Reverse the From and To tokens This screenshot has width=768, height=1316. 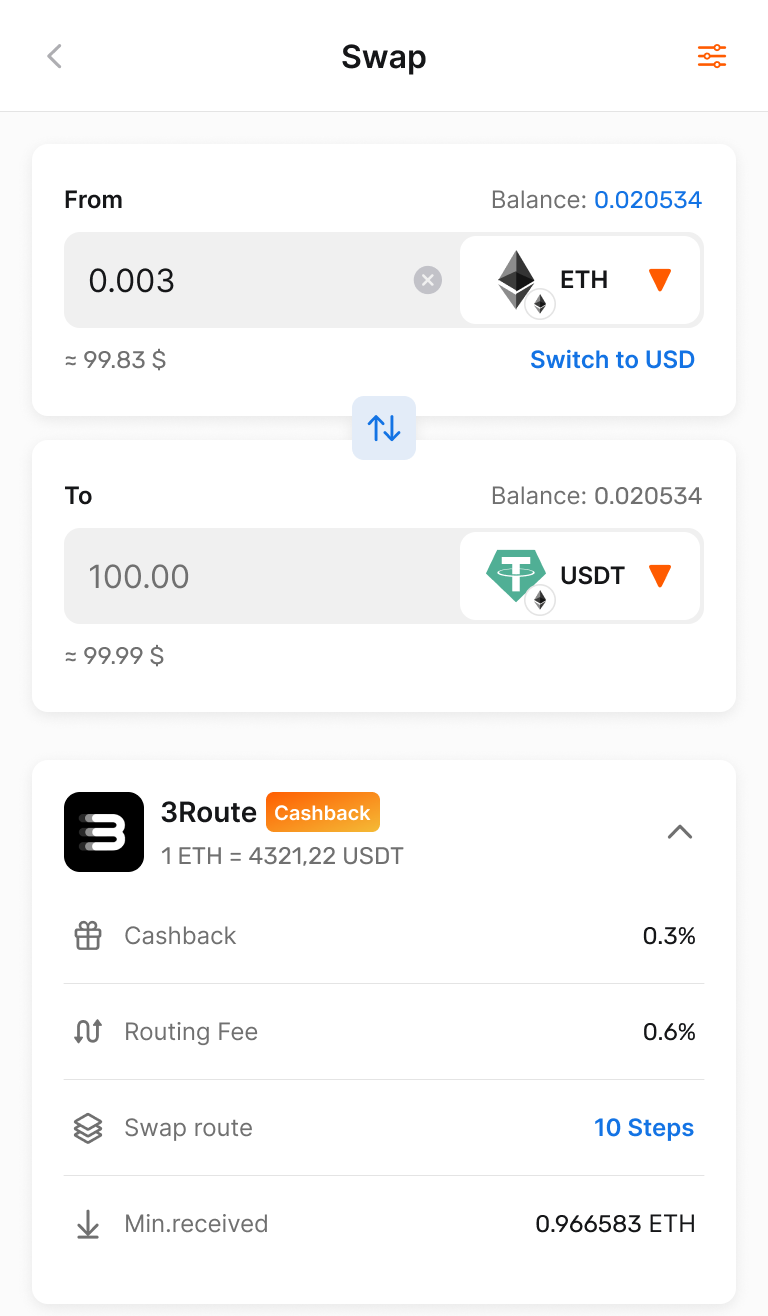click(384, 428)
